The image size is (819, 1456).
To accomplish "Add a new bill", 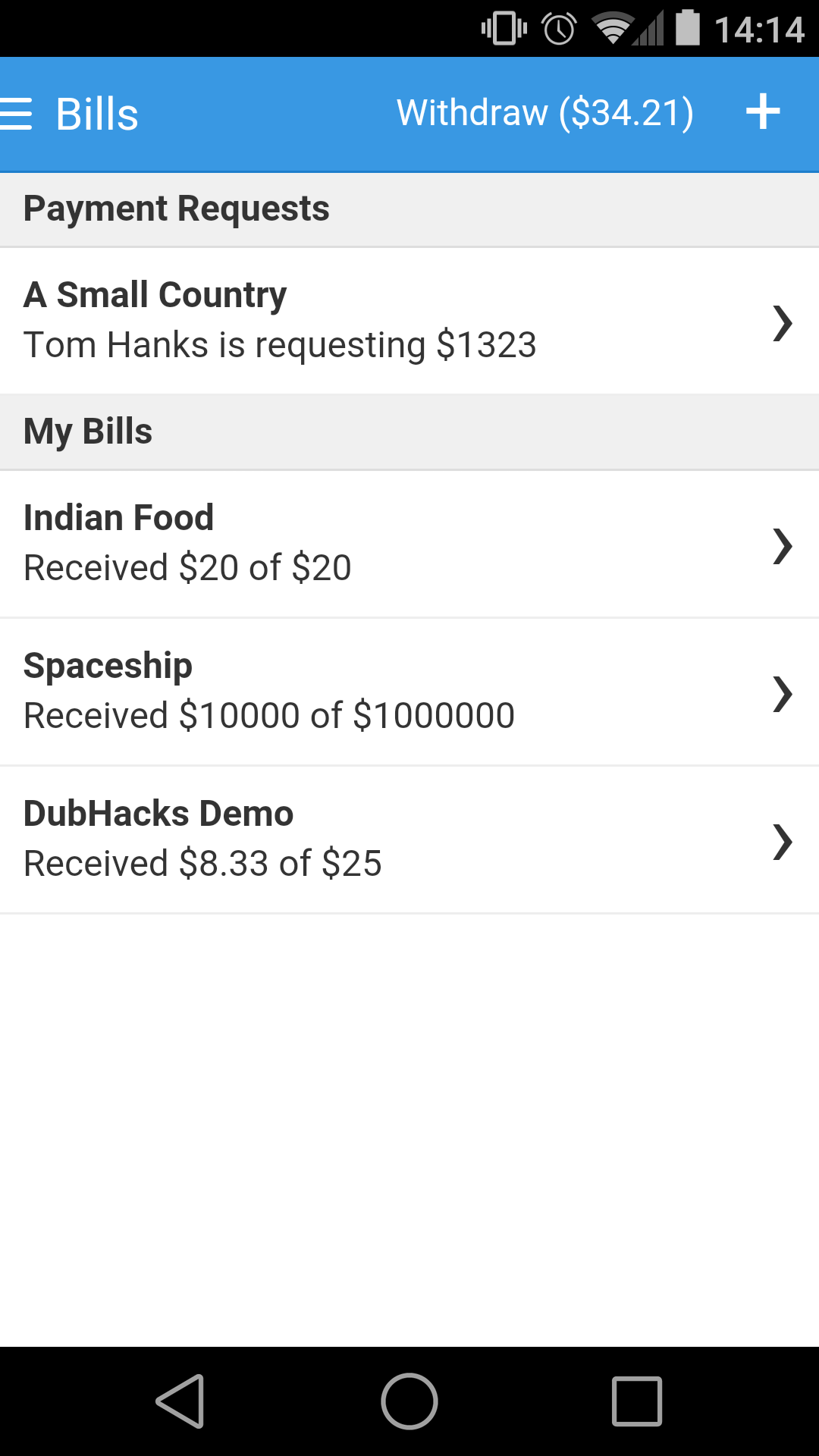I will [x=762, y=113].
